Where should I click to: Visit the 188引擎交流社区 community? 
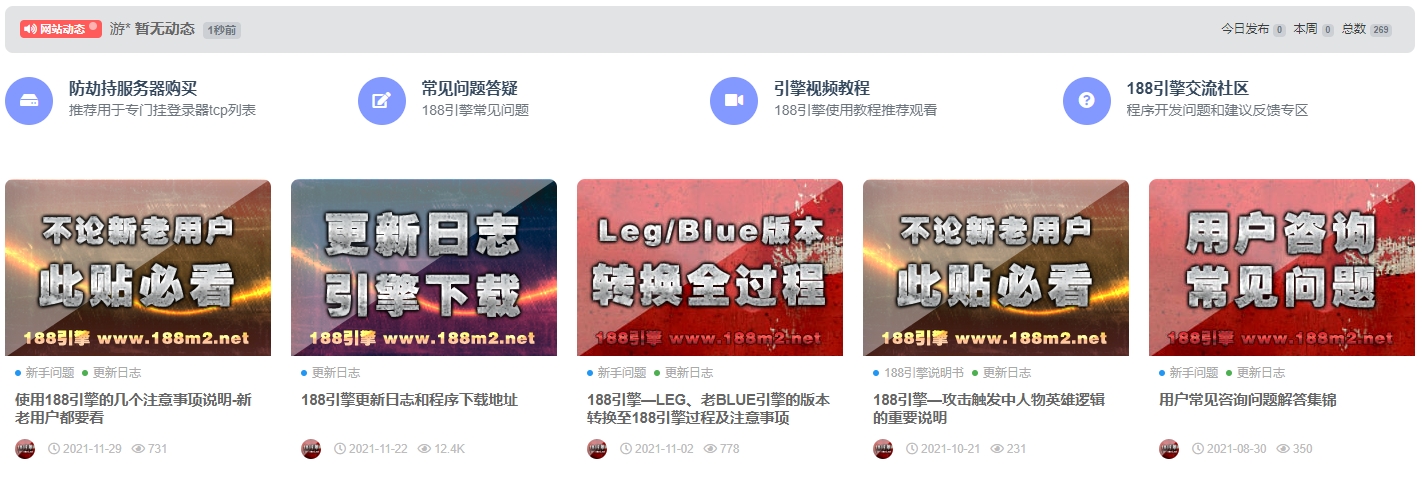tap(1187, 89)
